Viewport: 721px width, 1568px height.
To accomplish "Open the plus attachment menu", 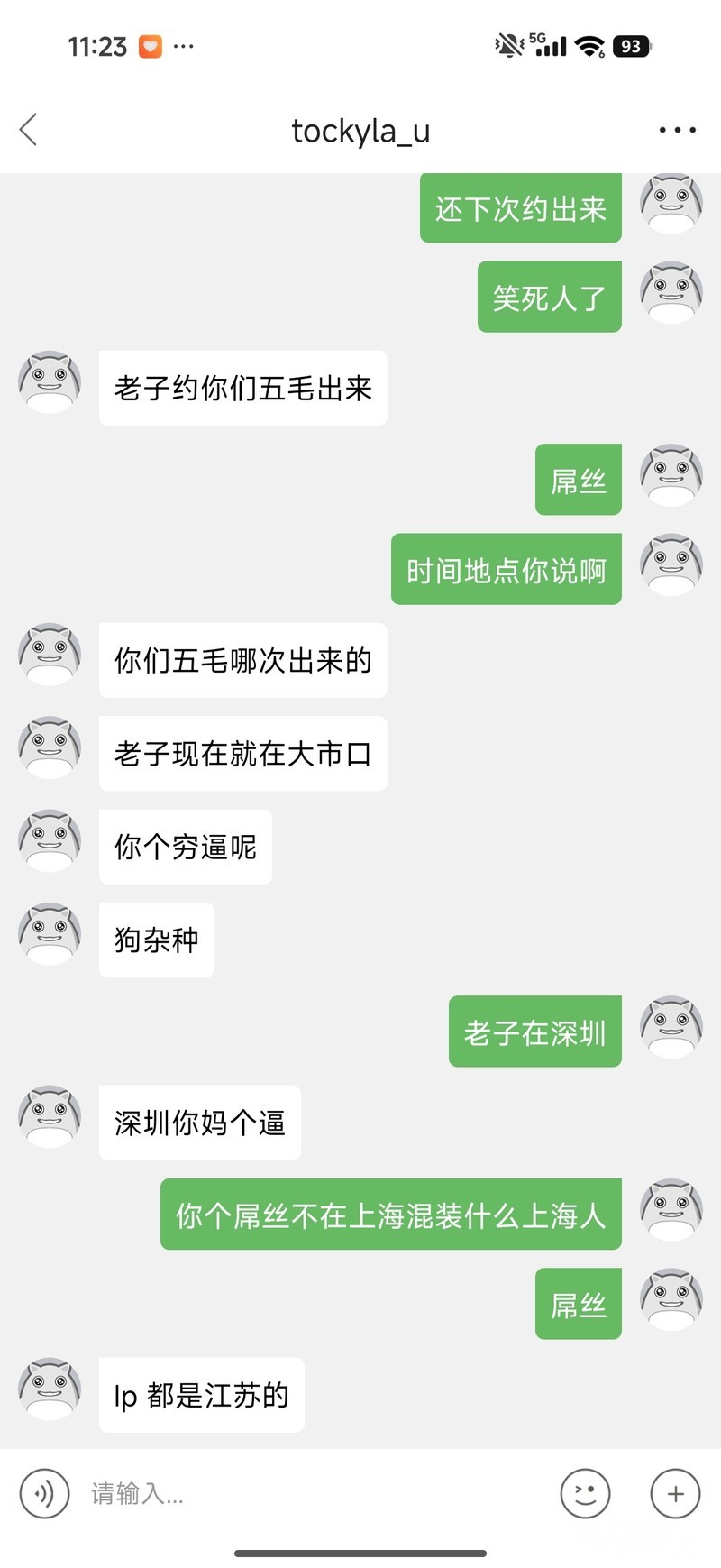I will [675, 1494].
